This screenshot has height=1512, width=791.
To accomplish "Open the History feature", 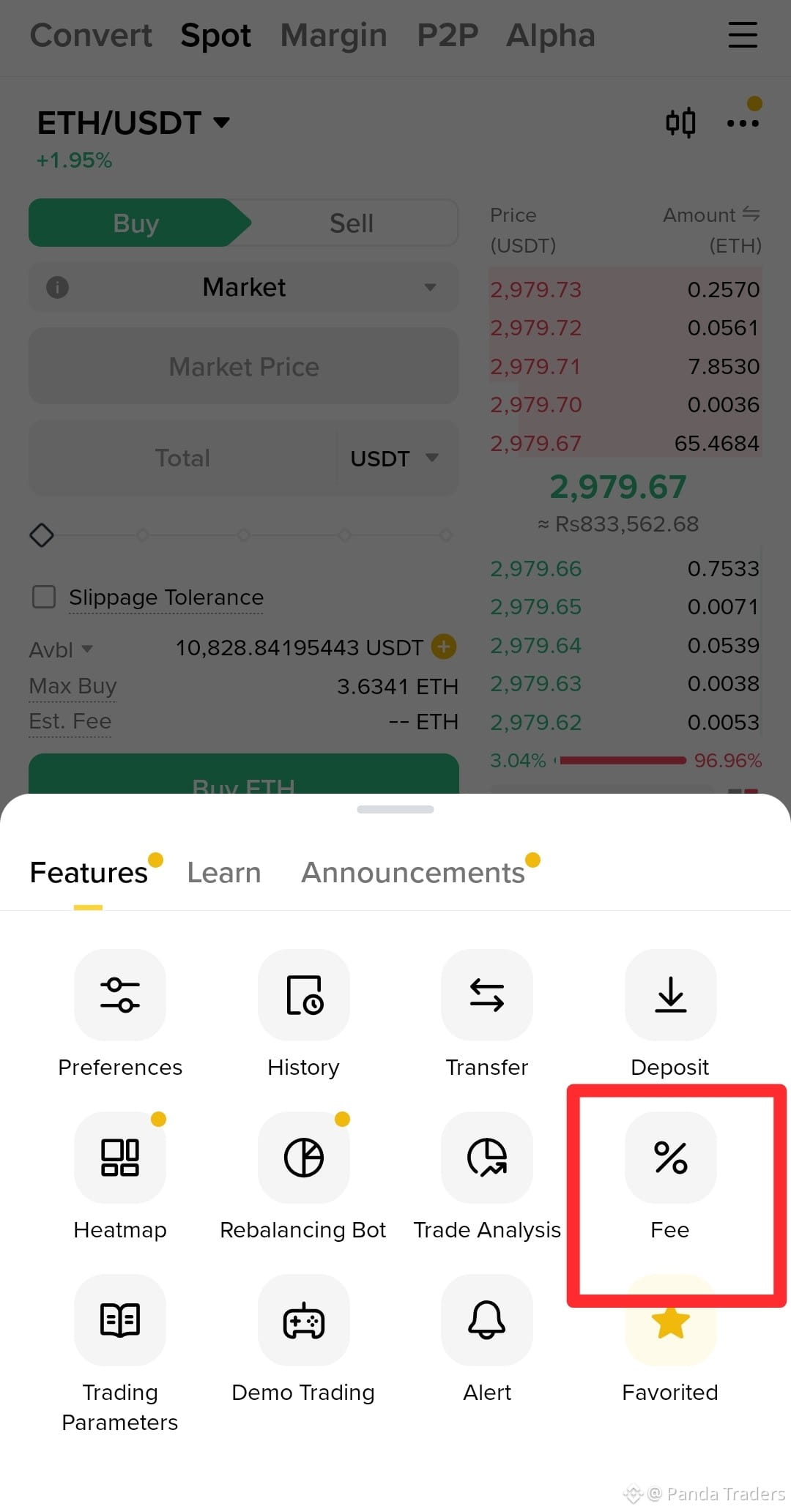I will [x=302, y=996].
